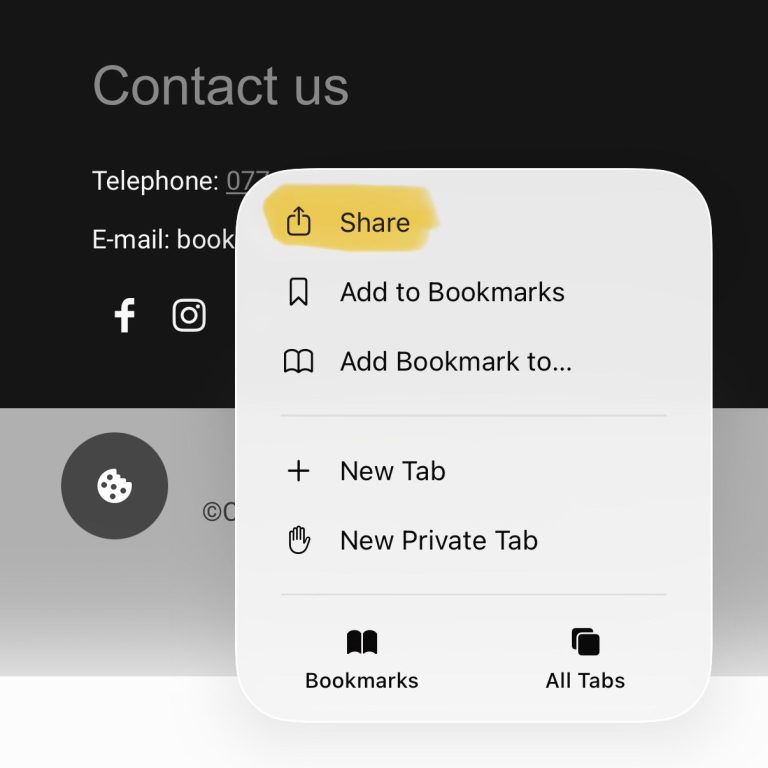
Task: Open the Facebook page icon
Action: [124, 315]
